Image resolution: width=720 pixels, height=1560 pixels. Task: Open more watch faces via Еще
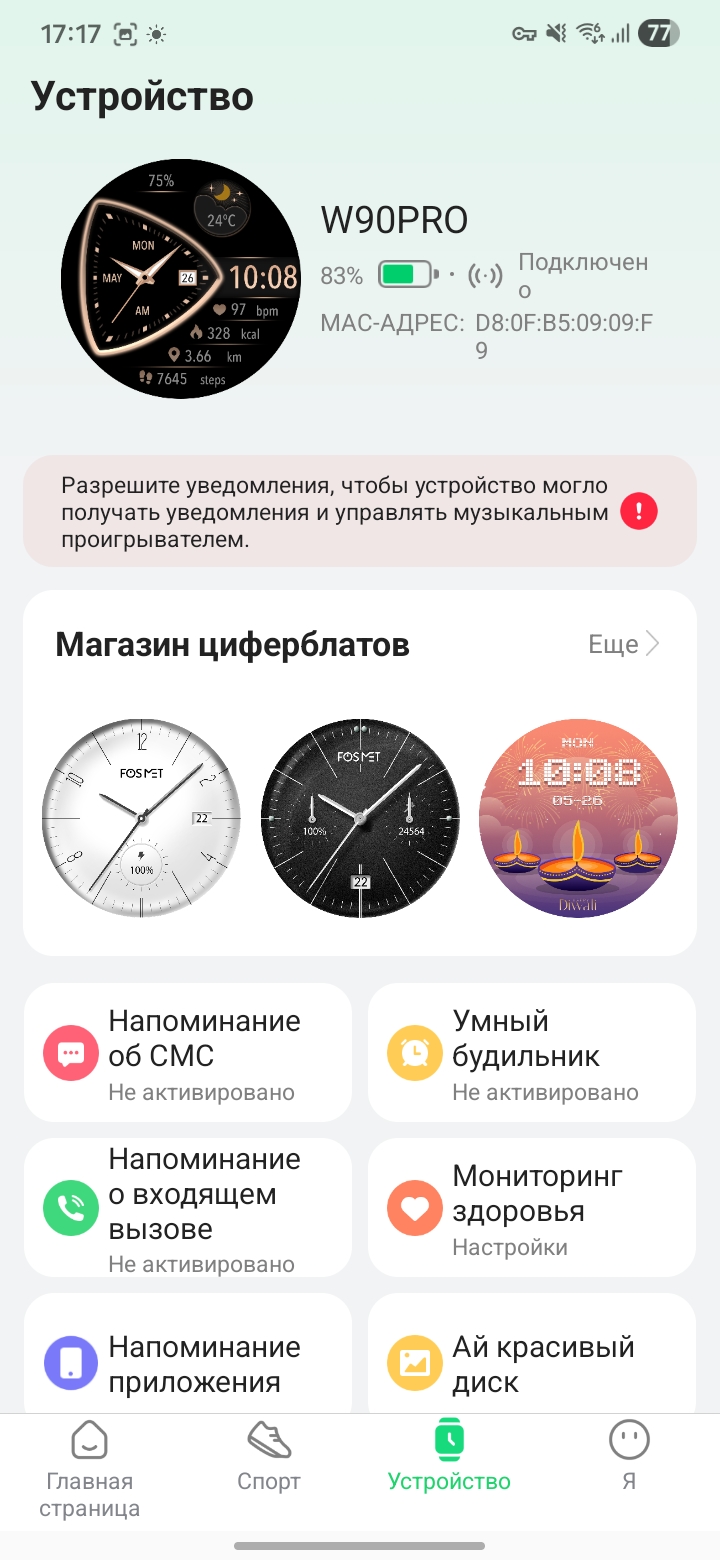point(624,644)
